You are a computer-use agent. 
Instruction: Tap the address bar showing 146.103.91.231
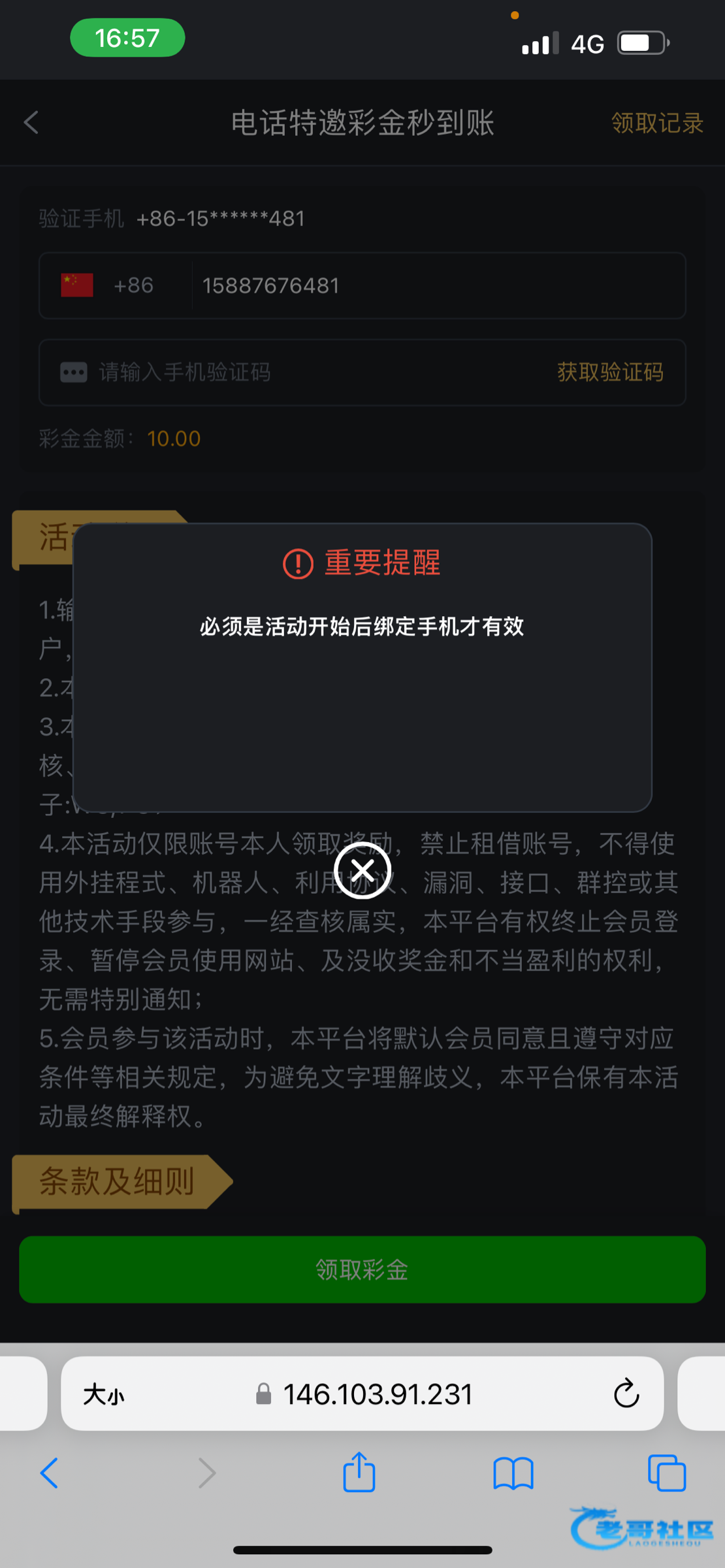tap(363, 1394)
